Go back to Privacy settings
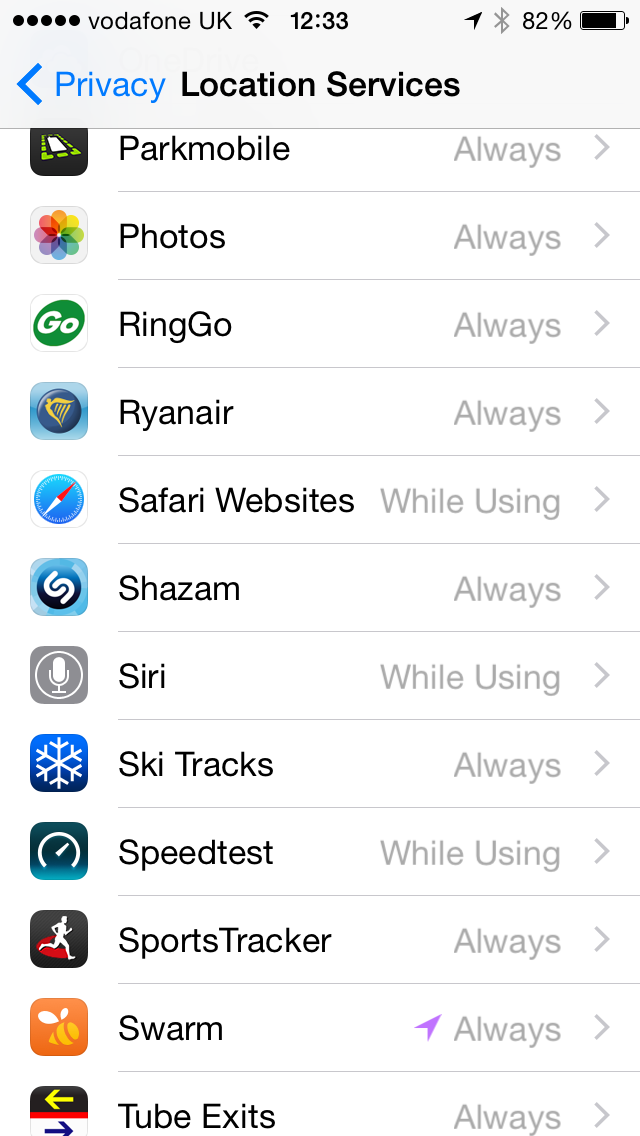Screen dimensions: 640x1136 [92, 86]
